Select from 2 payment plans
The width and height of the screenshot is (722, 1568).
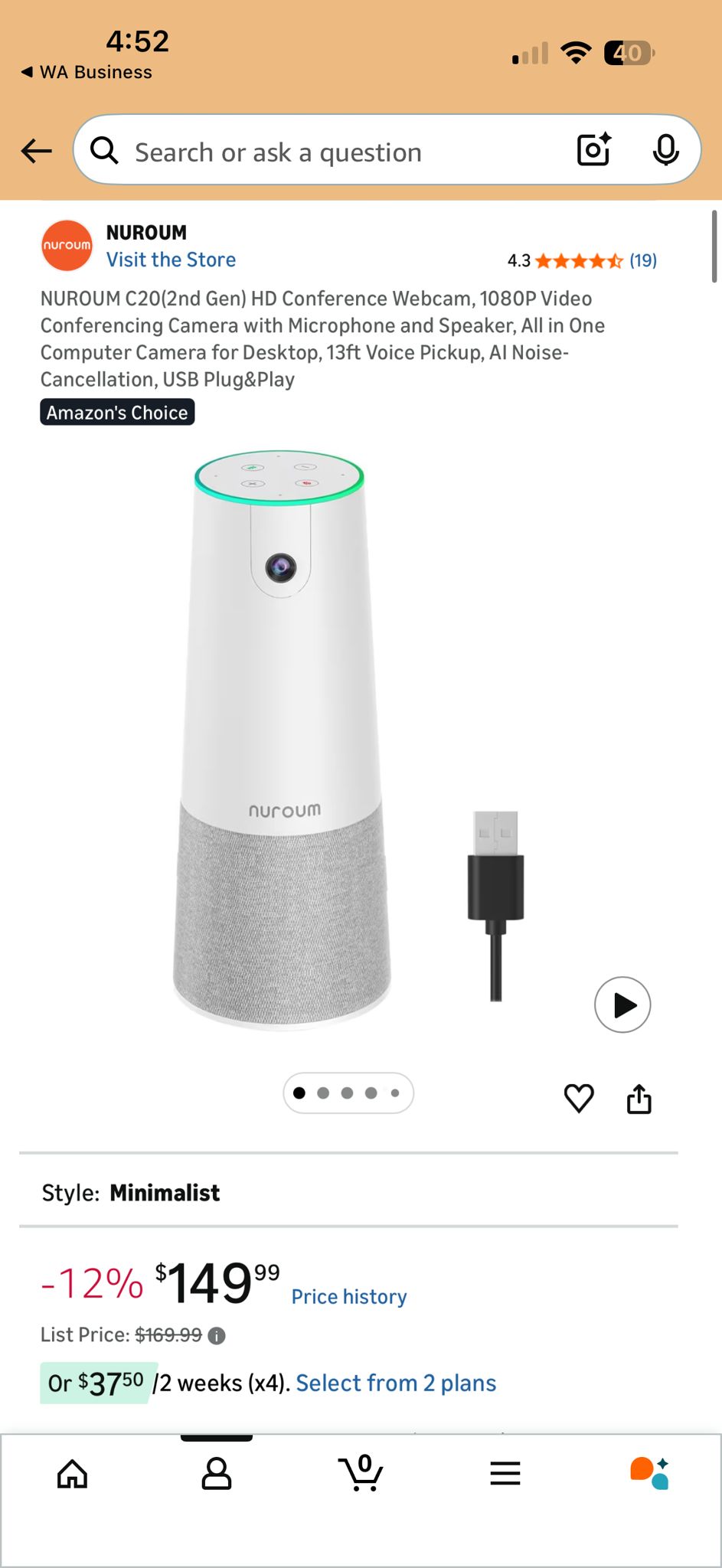point(396,1383)
